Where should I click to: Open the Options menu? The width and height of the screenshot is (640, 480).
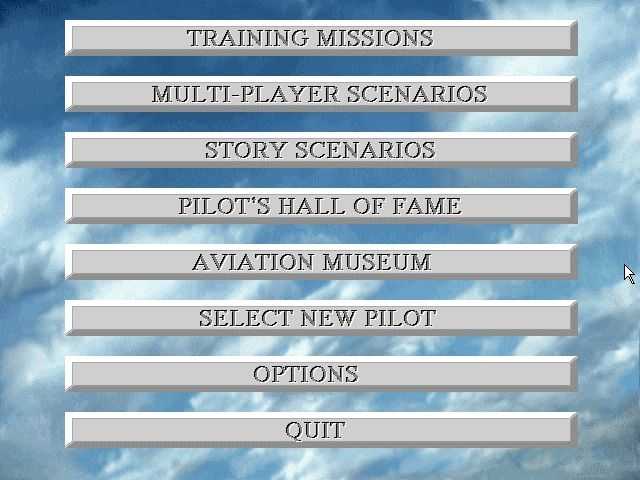[x=320, y=374]
